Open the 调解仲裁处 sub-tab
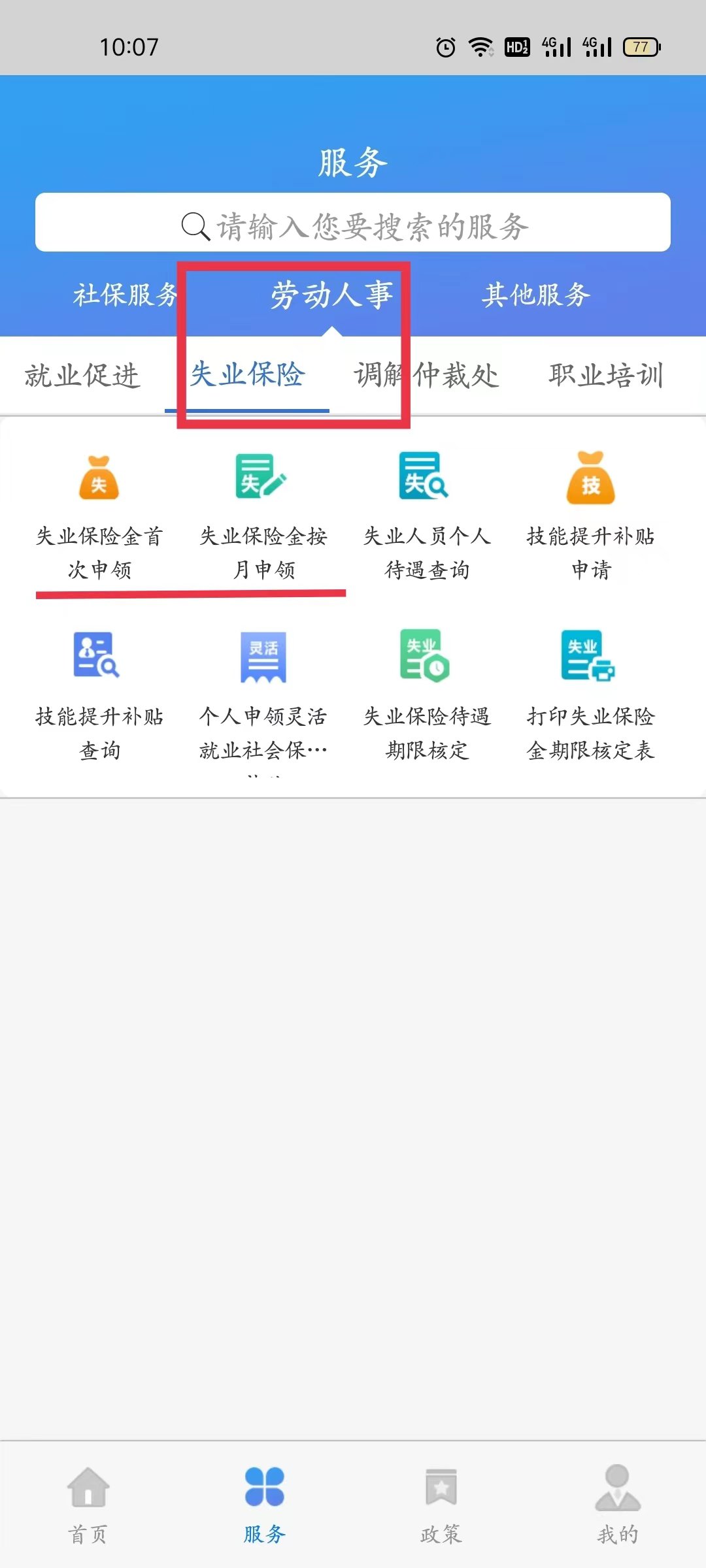This screenshot has width=706, height=1568. point(426,376)
